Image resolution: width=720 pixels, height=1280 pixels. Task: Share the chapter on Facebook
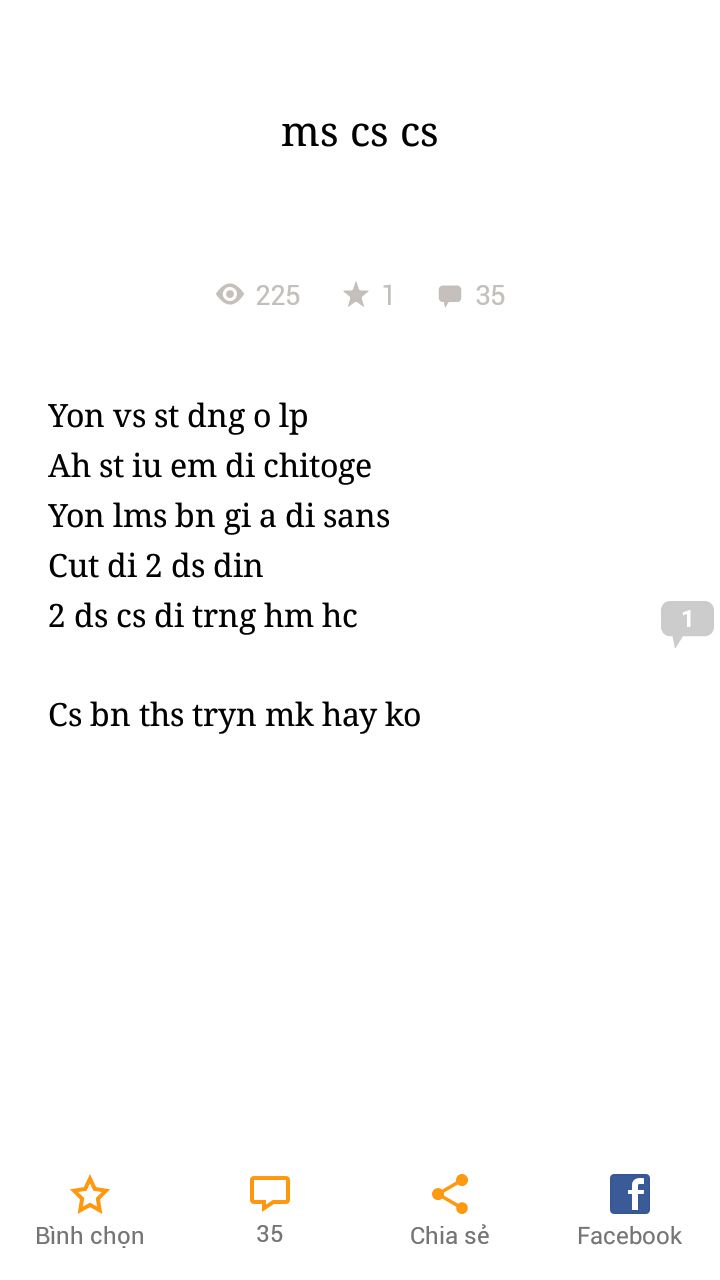click(630, 1211)
